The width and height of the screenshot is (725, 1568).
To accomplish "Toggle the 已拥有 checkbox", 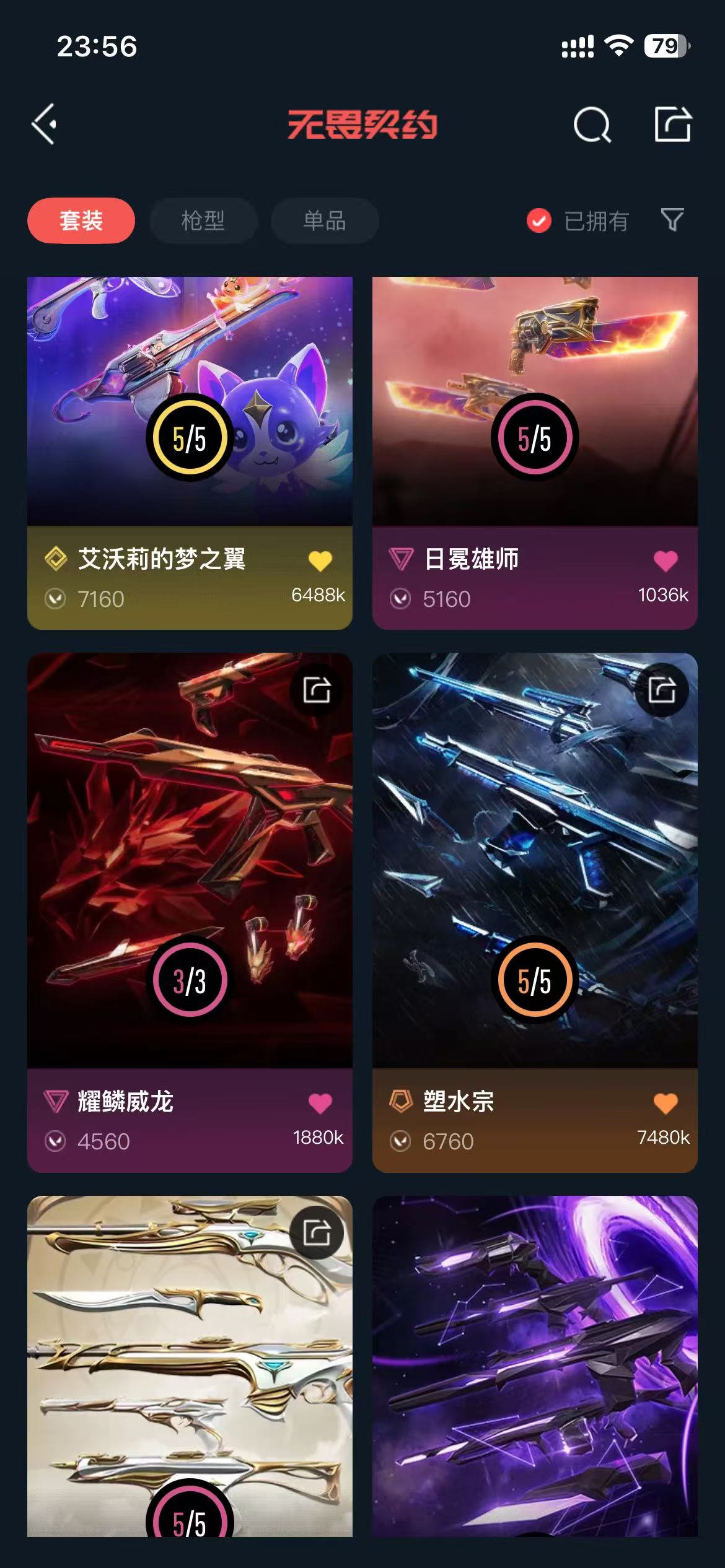I will click(x=538, y=220).
